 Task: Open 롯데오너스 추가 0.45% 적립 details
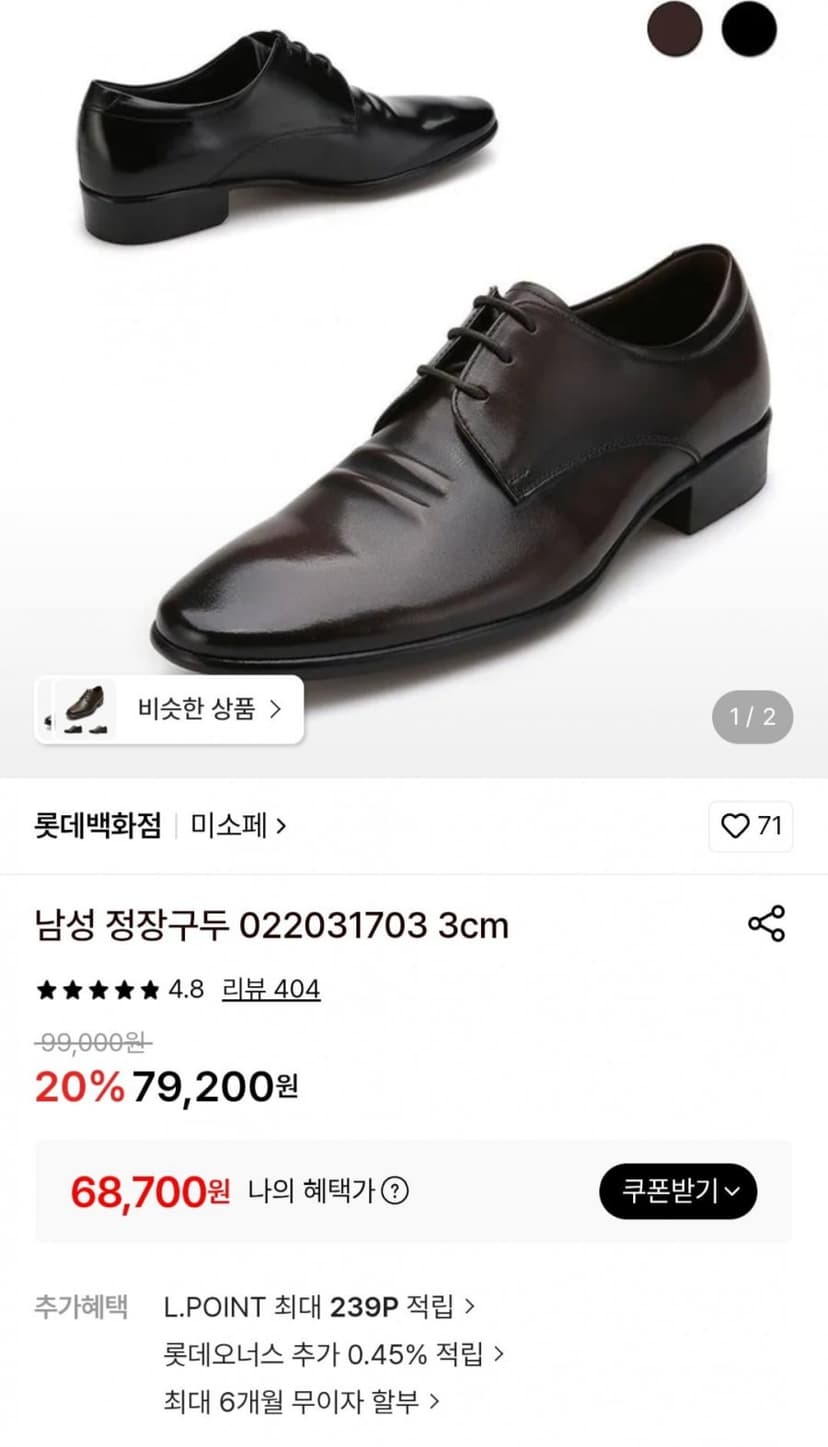click(x=334, y=1355)
